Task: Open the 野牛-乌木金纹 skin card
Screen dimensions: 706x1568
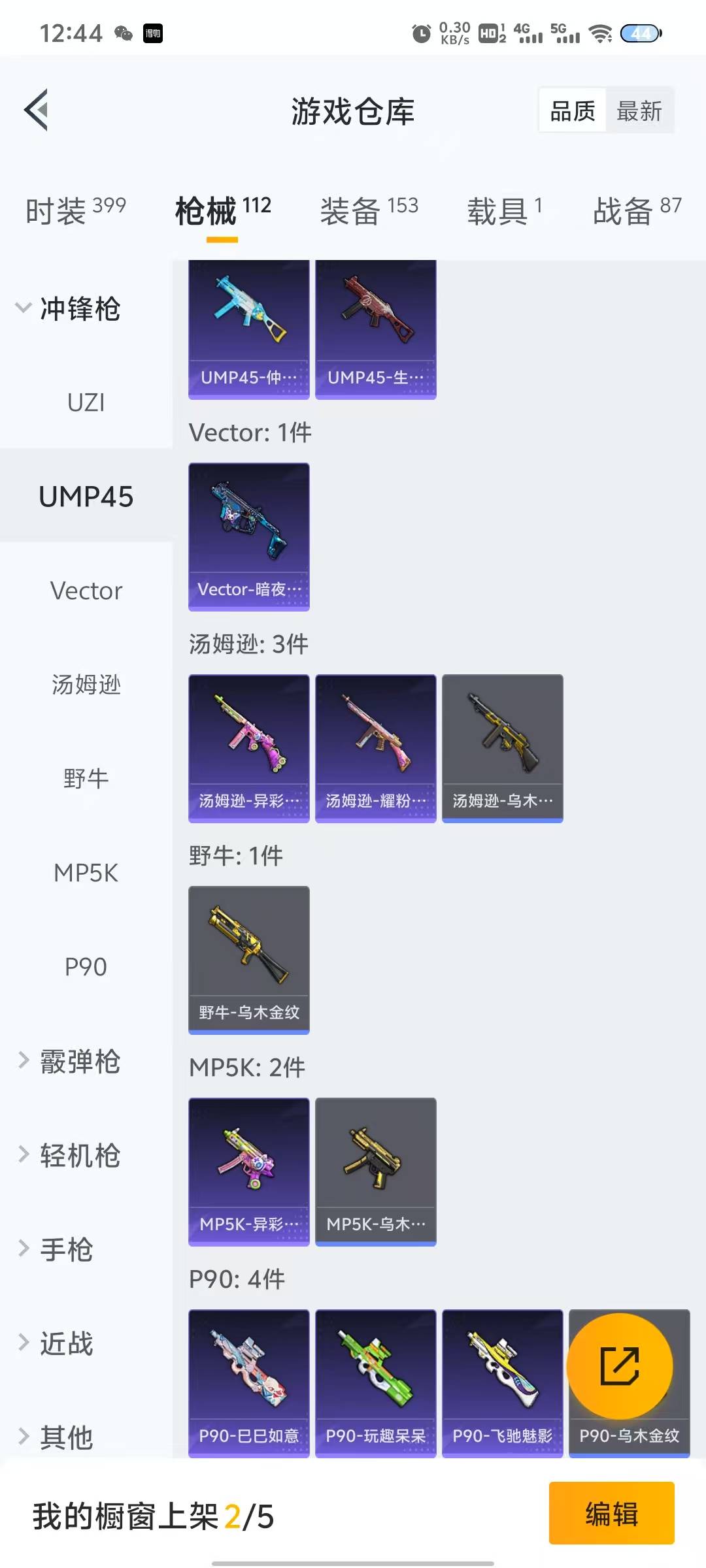Action: point(248,960)
